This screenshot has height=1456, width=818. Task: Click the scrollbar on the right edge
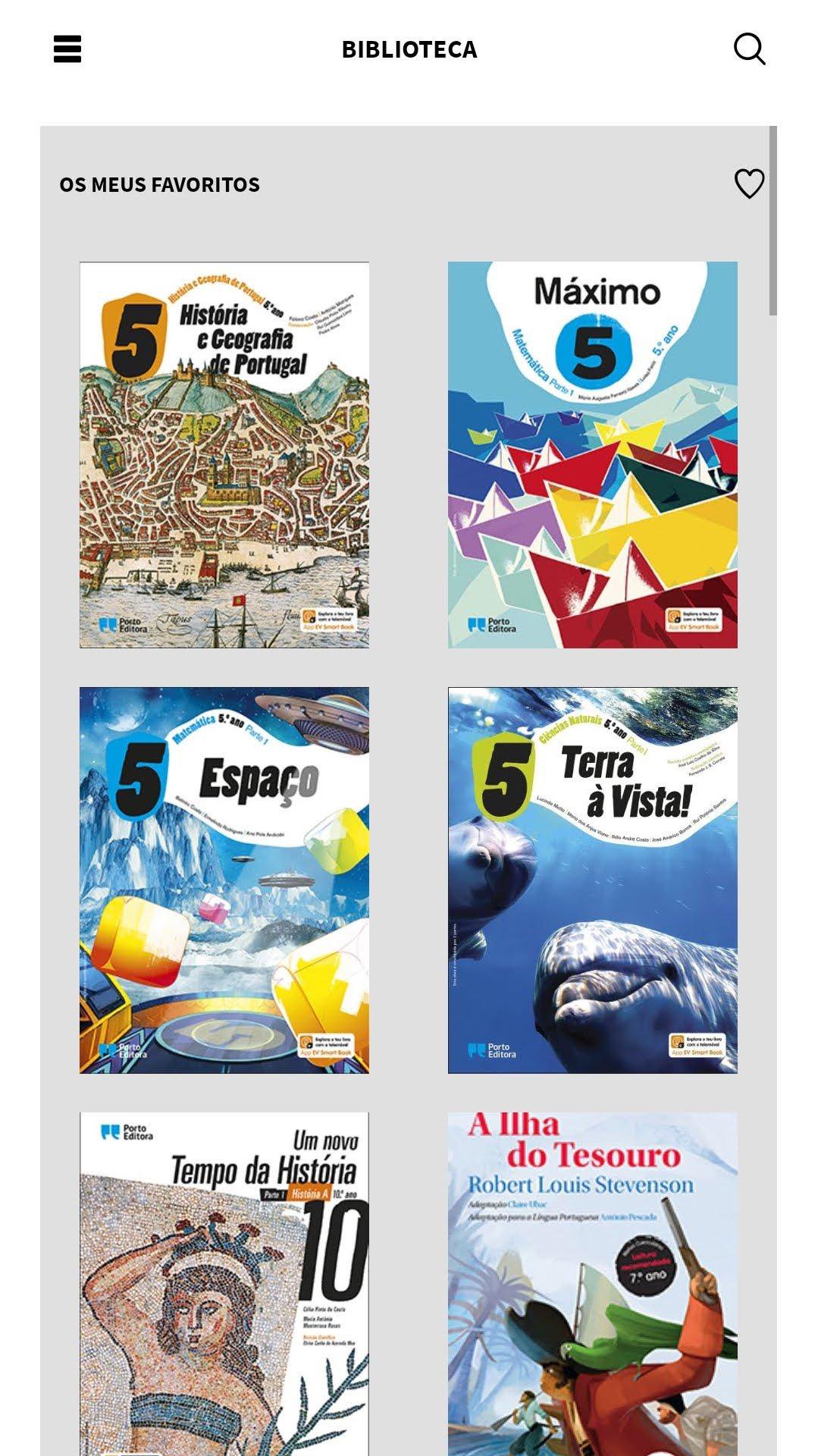point(776,220)
